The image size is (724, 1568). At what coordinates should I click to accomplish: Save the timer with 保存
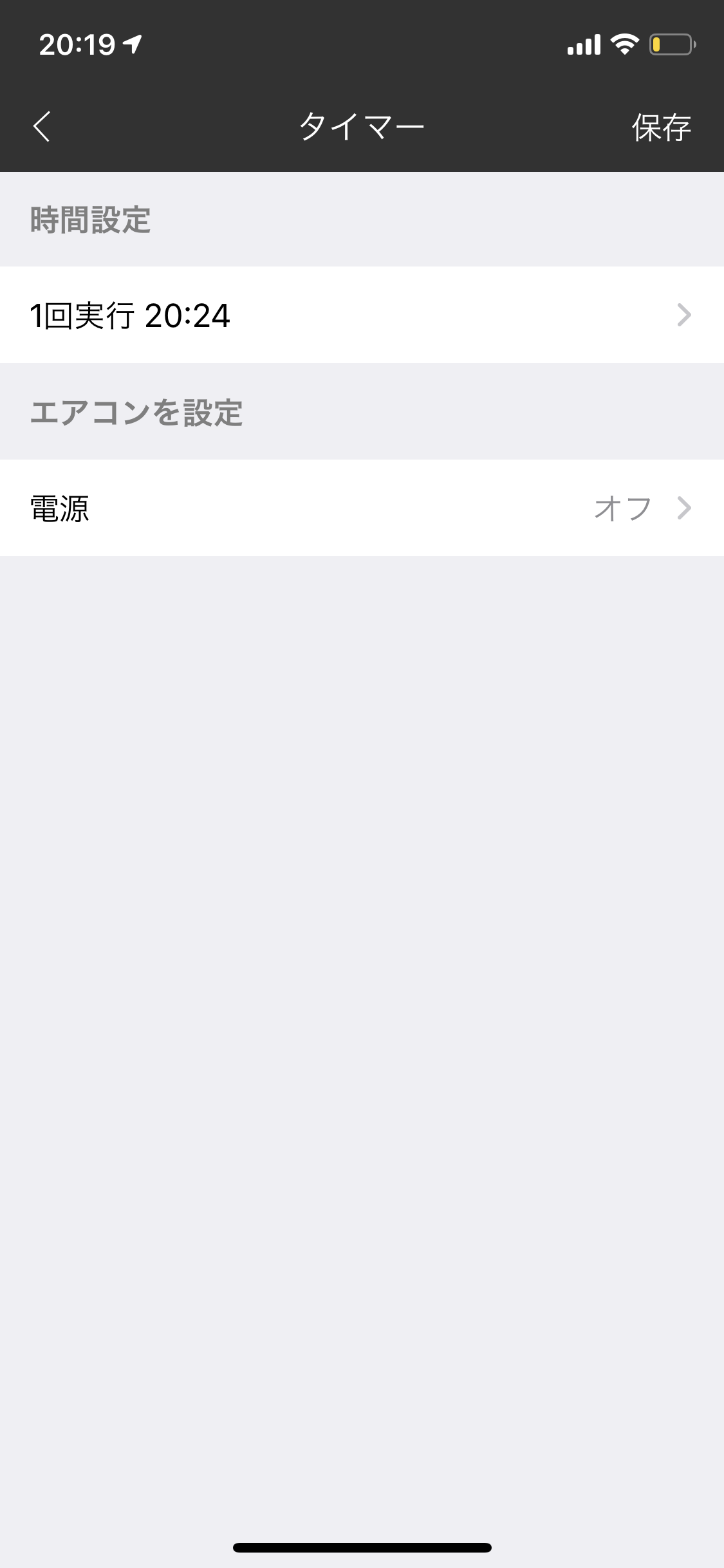coord(661,127)
